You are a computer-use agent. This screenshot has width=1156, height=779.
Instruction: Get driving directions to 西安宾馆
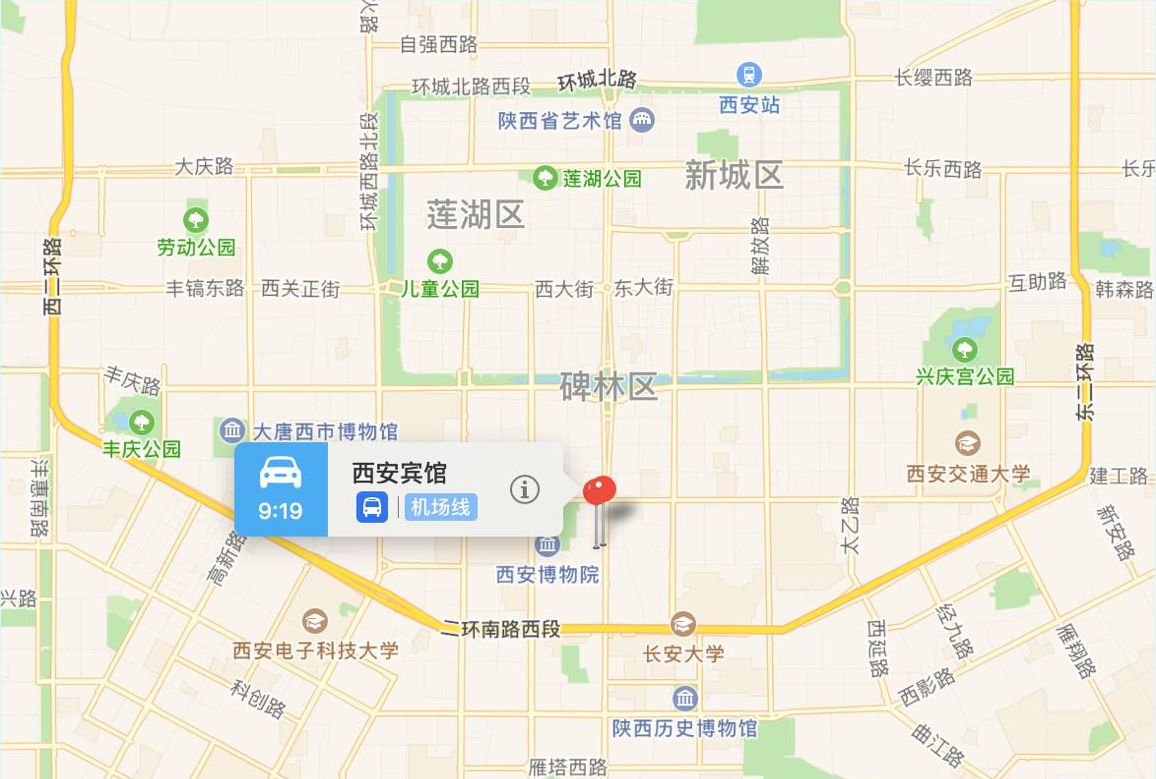[280, 489]
